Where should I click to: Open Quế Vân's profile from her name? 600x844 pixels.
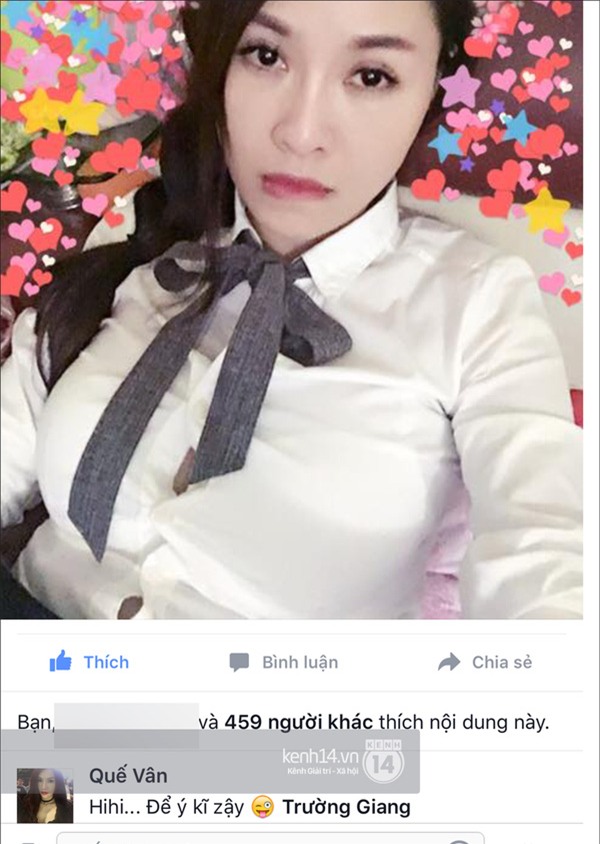click(x=128, y=775)
